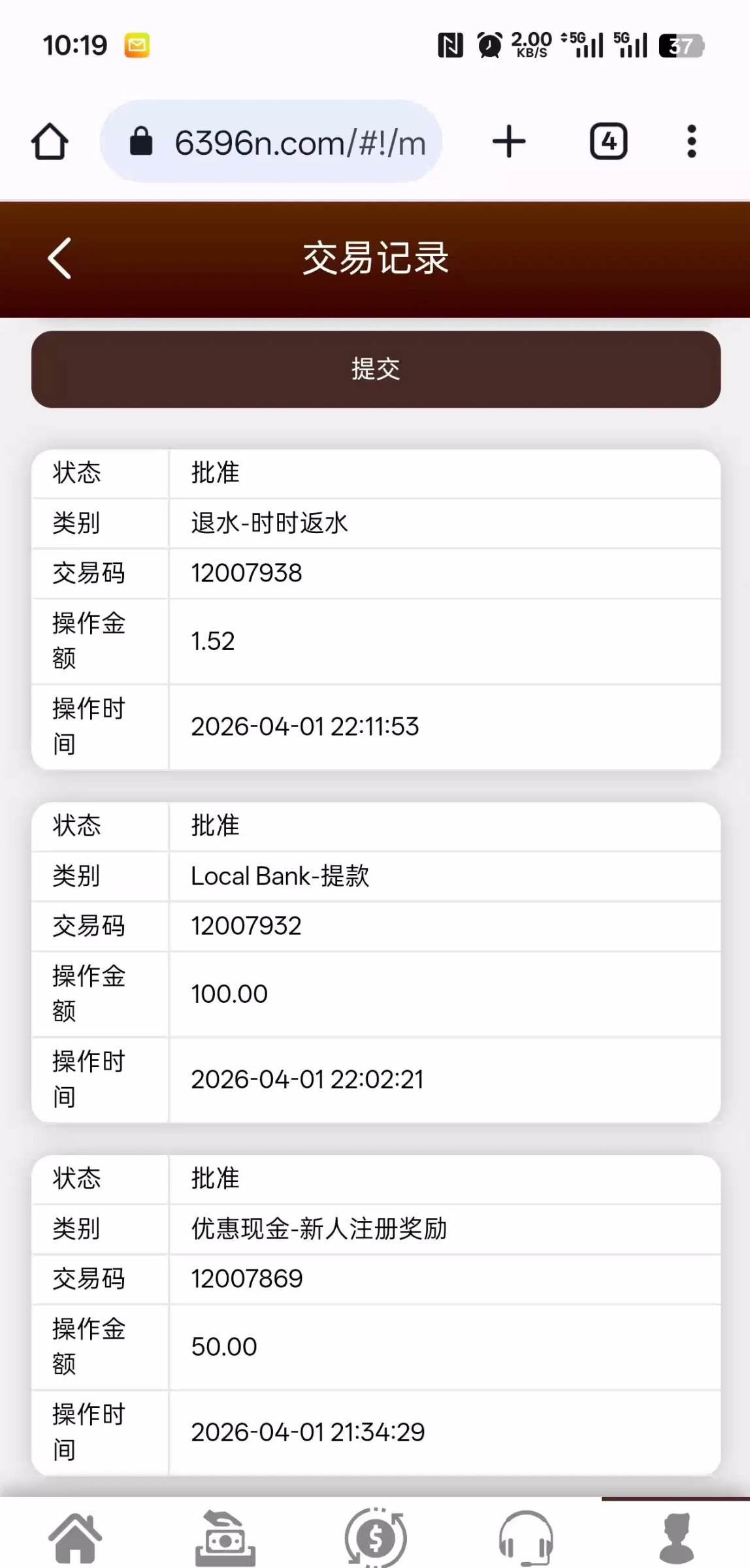Open the cash deposit tab
The width and height of the screenshot is (750, 1568).
point(225,1537)
